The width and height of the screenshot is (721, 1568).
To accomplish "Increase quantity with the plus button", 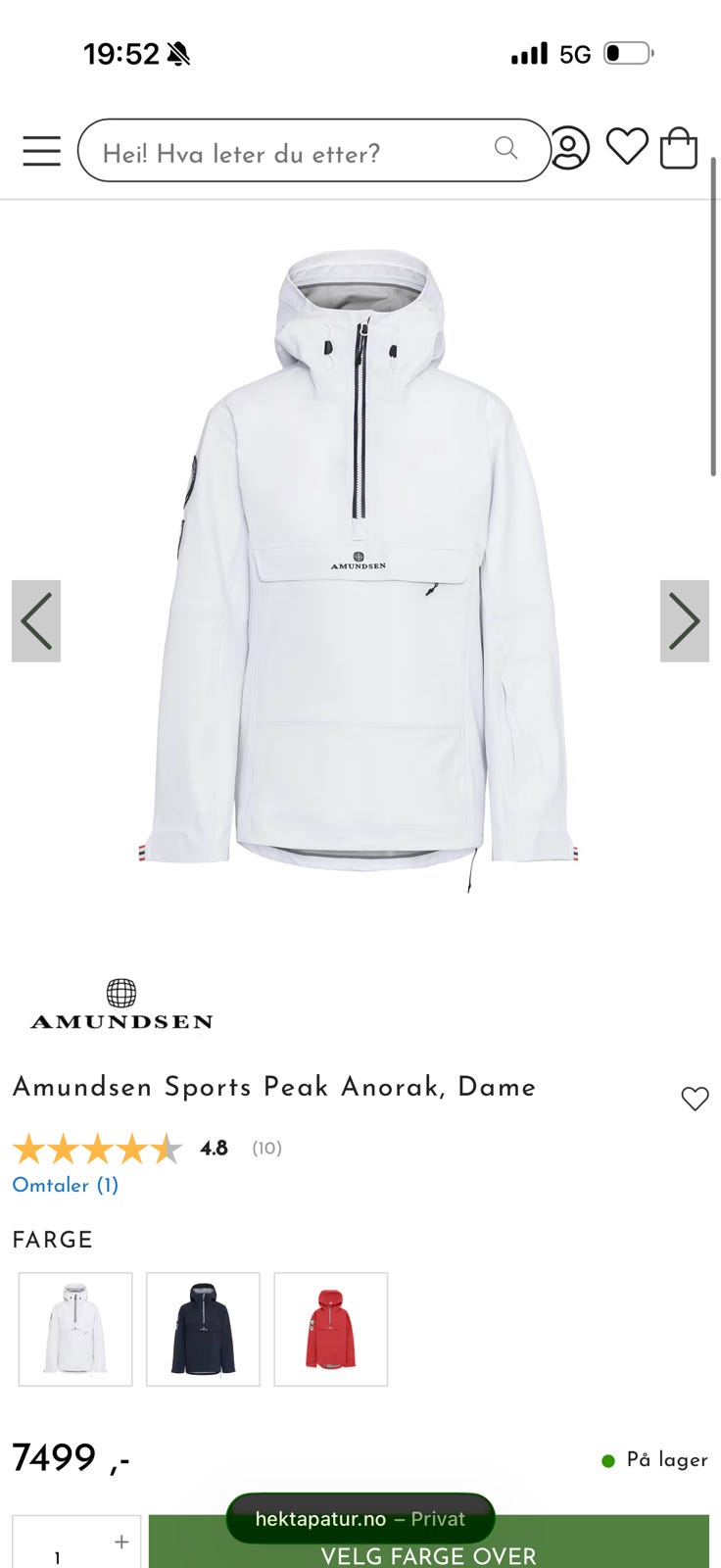I will pyautogui.click(x=121, y=1542).
